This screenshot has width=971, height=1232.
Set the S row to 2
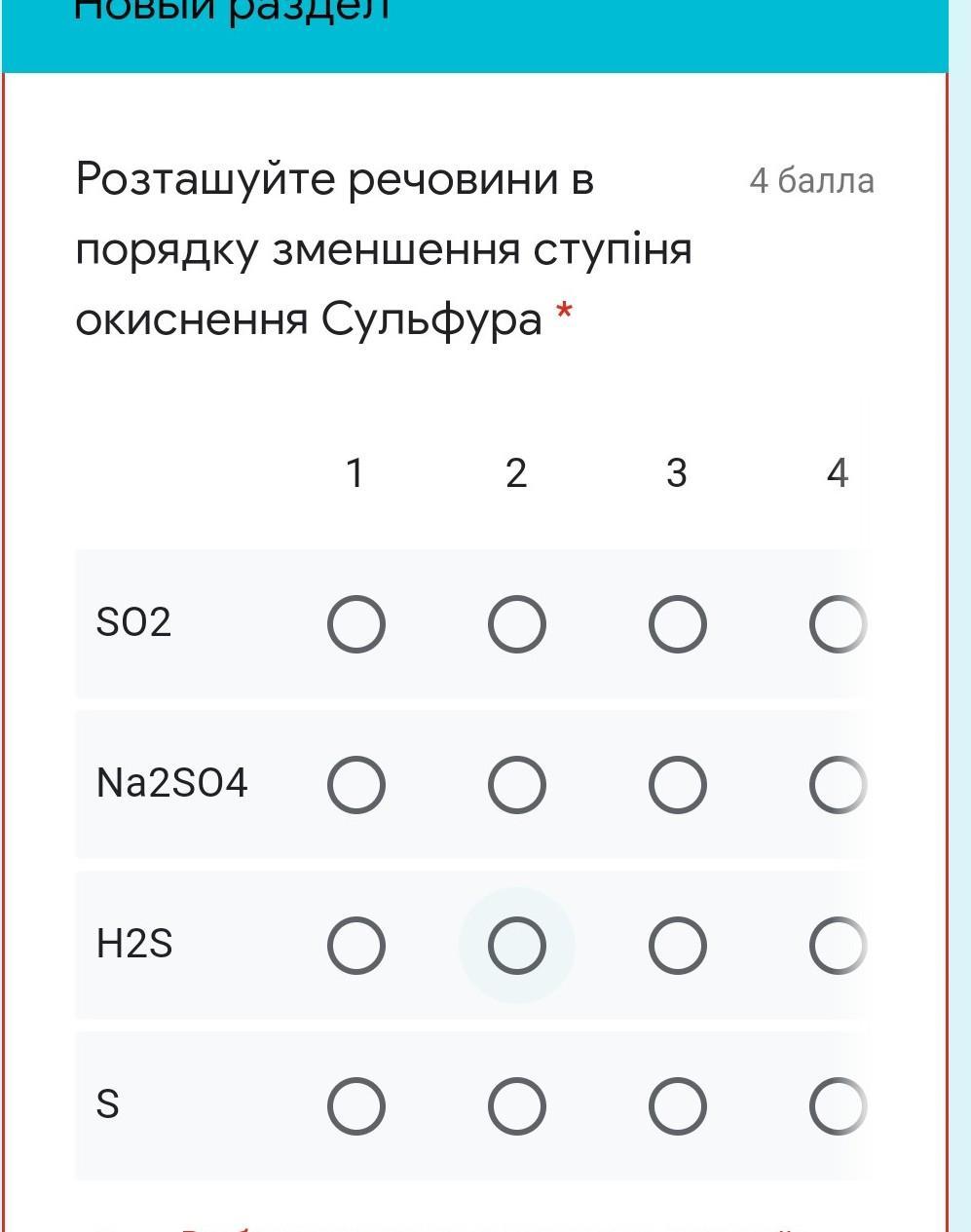pyautogui.click(x=516, y=1106)
